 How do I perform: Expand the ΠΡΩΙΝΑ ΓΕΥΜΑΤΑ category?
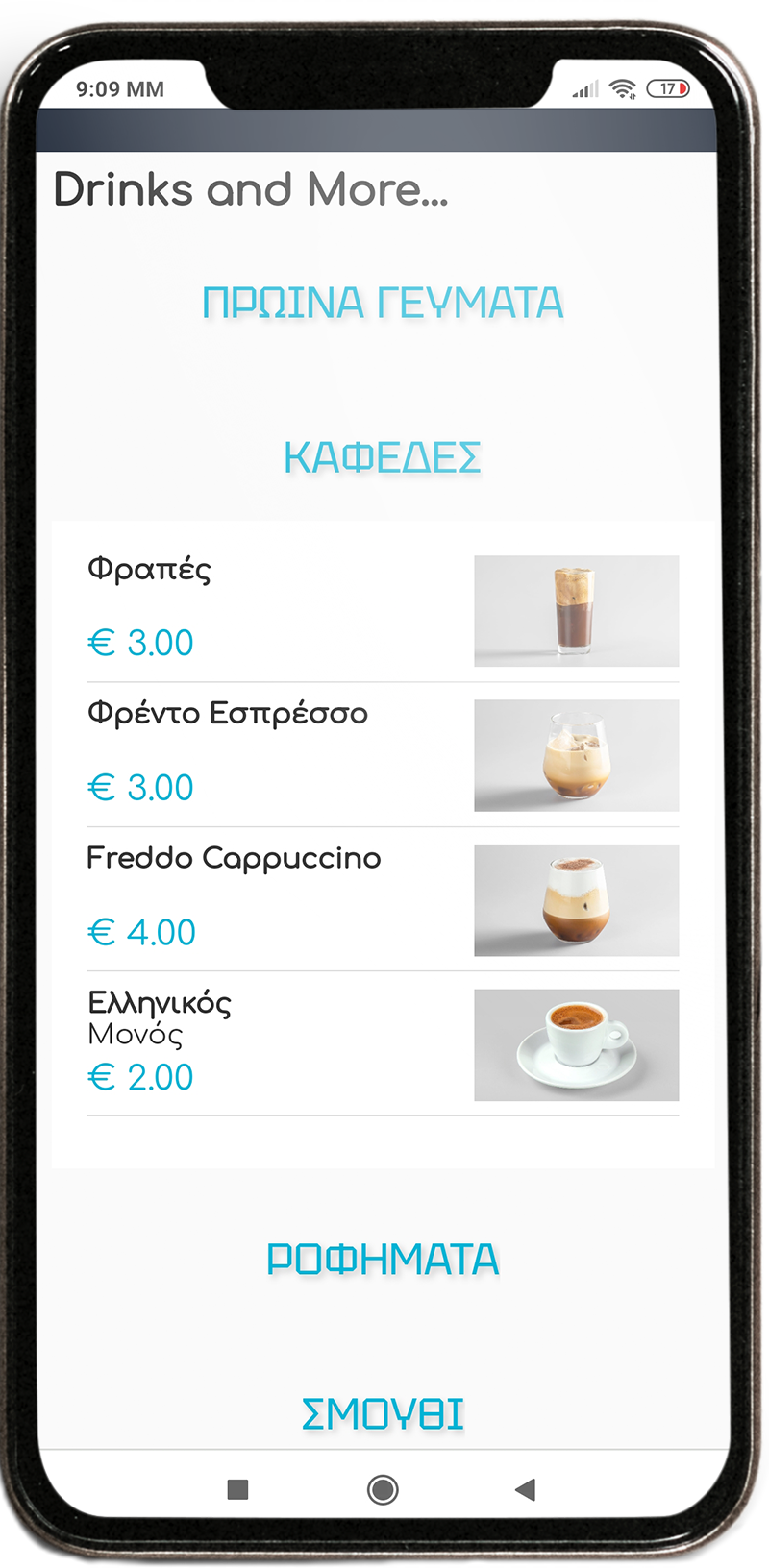[383, 303]
